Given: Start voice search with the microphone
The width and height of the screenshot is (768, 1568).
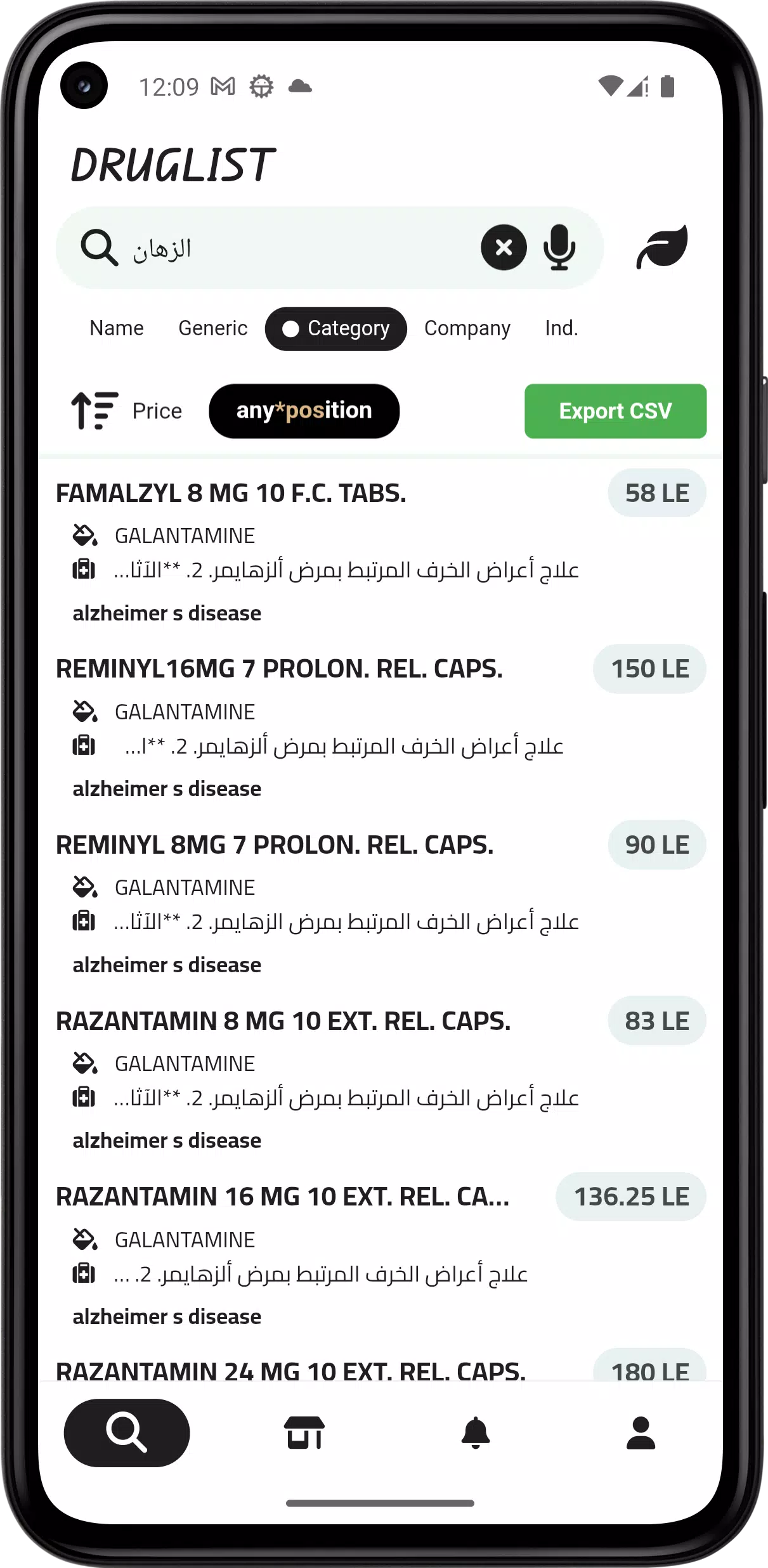Looking at the screenshot, I should pos(559,247).
